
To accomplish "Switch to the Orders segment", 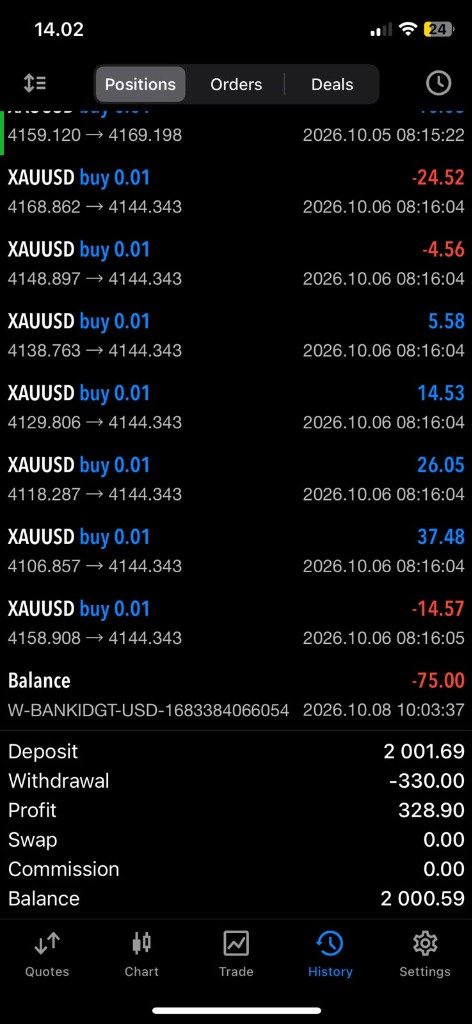I will pyautogui.click(x=236, y=84).
